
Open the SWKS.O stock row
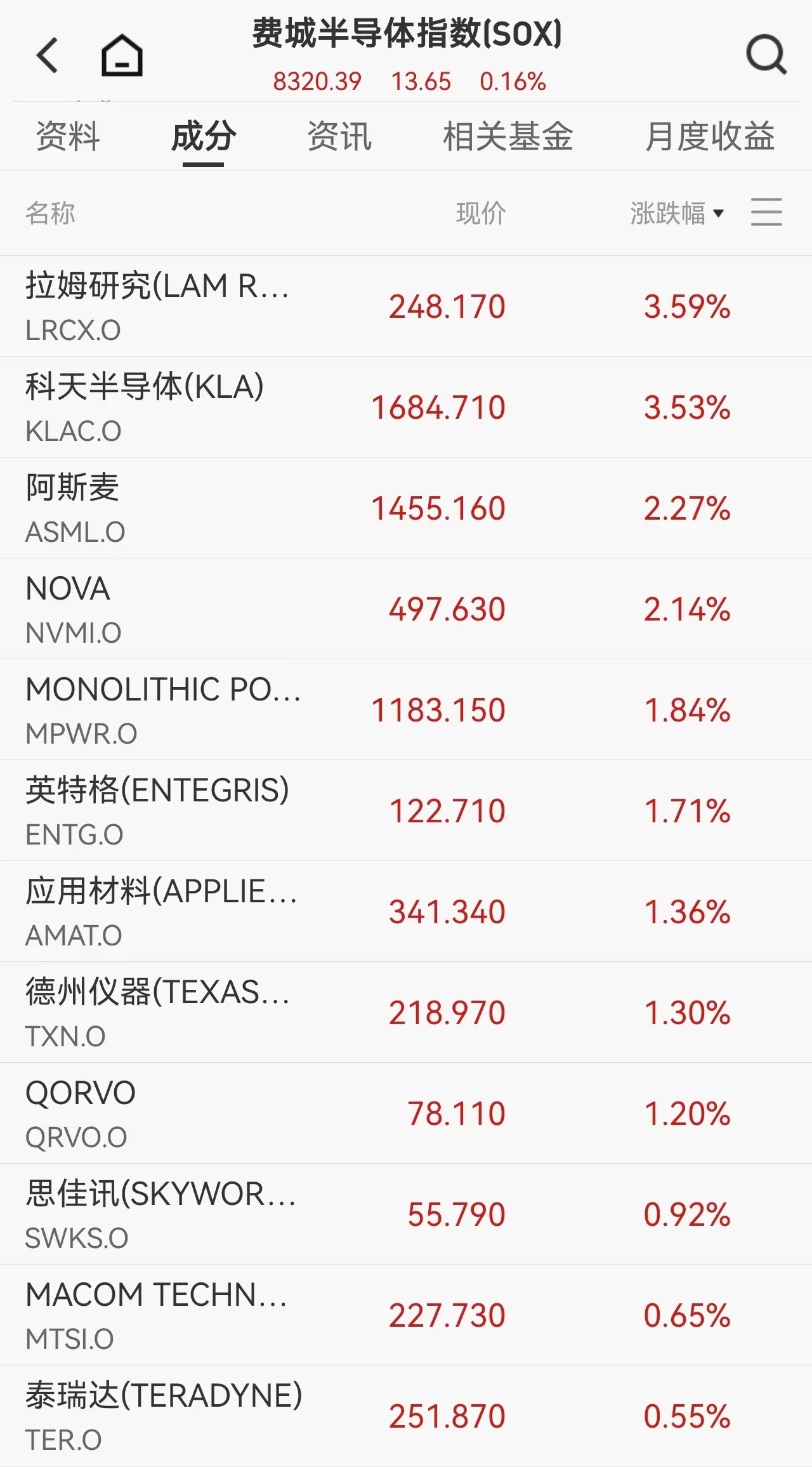coord(406,1214)
